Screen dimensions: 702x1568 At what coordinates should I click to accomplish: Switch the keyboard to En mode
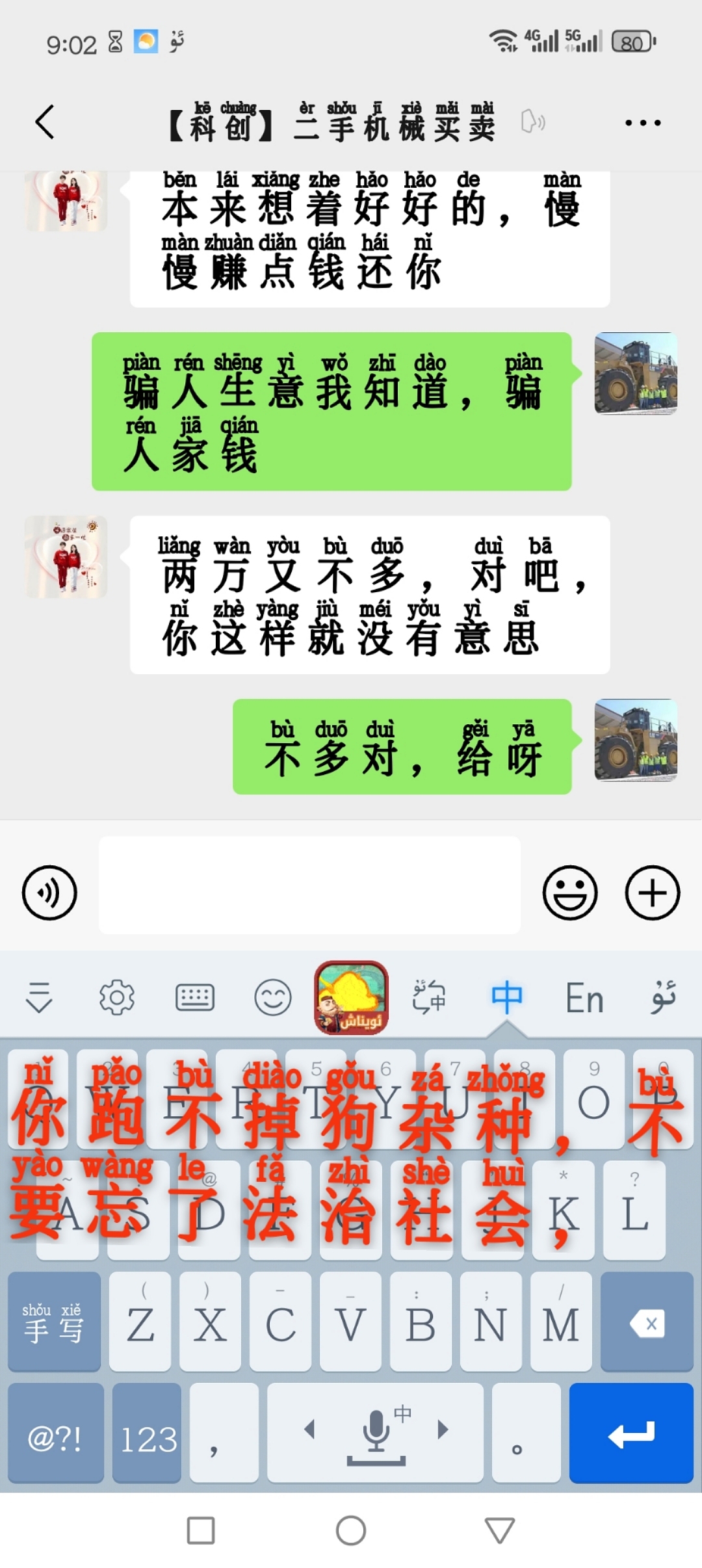pos(584,999)
